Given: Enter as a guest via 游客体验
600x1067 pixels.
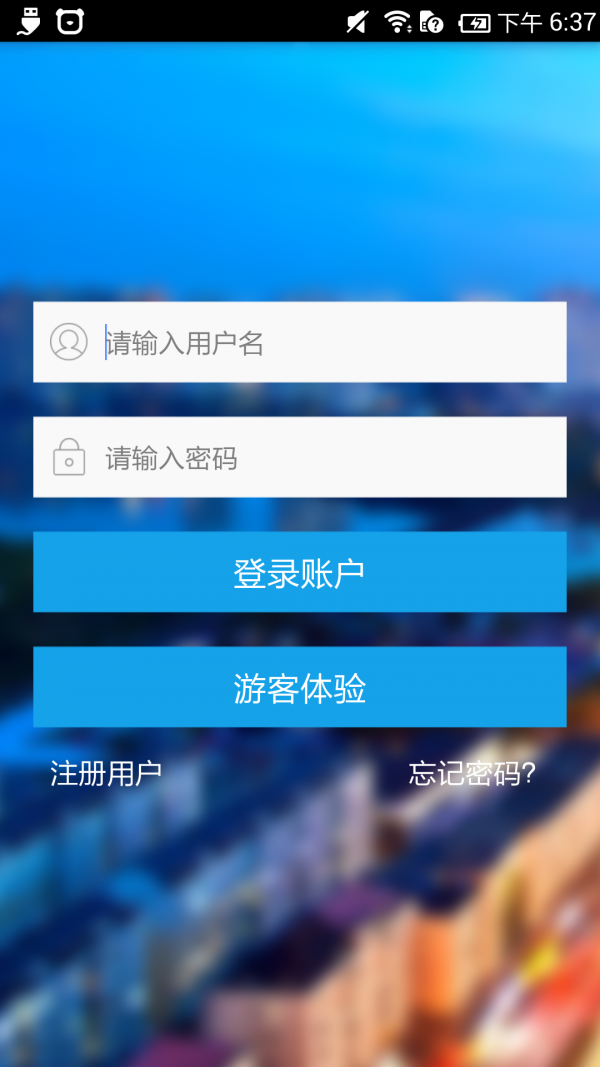Looking at the screenshot, I should (300, 687).
